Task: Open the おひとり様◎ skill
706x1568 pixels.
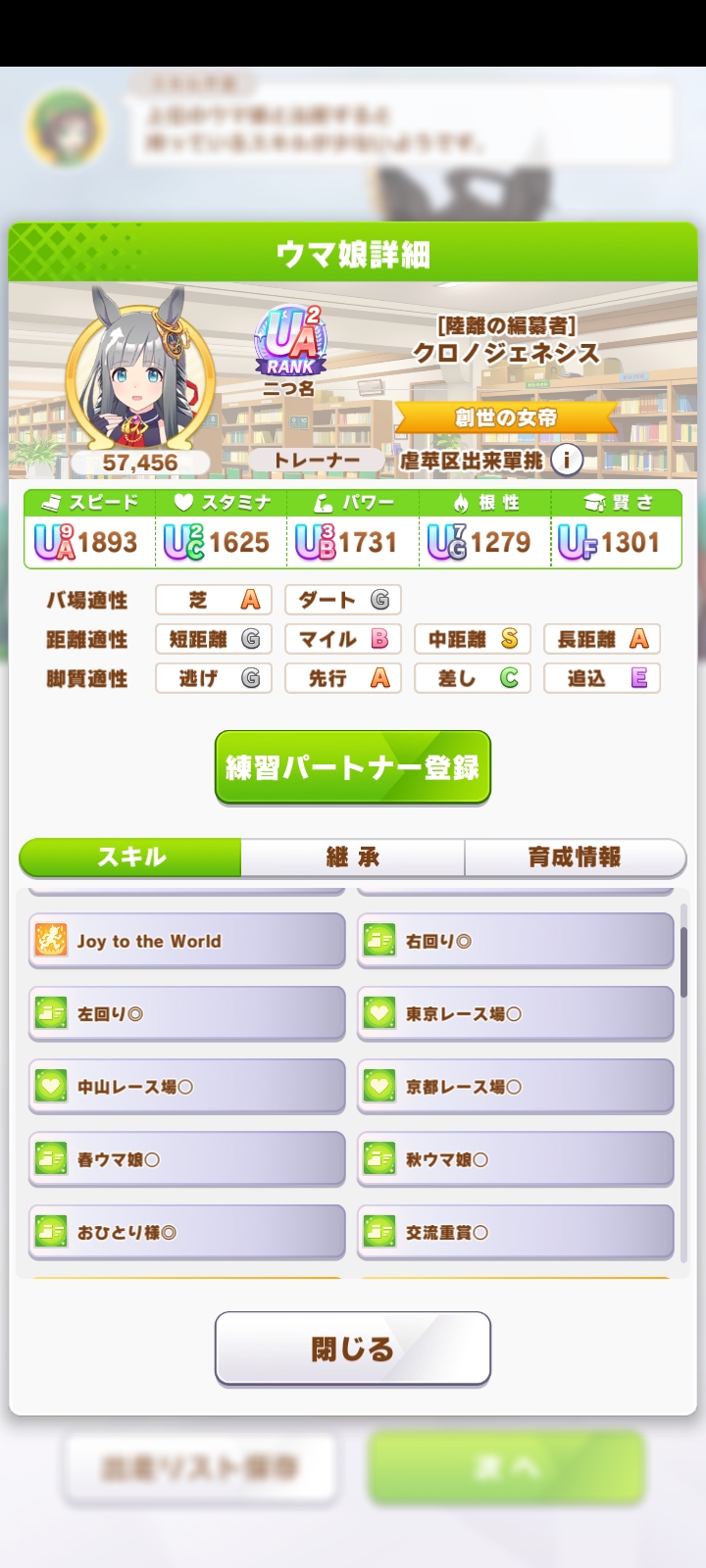Action: coord(187,1232)
